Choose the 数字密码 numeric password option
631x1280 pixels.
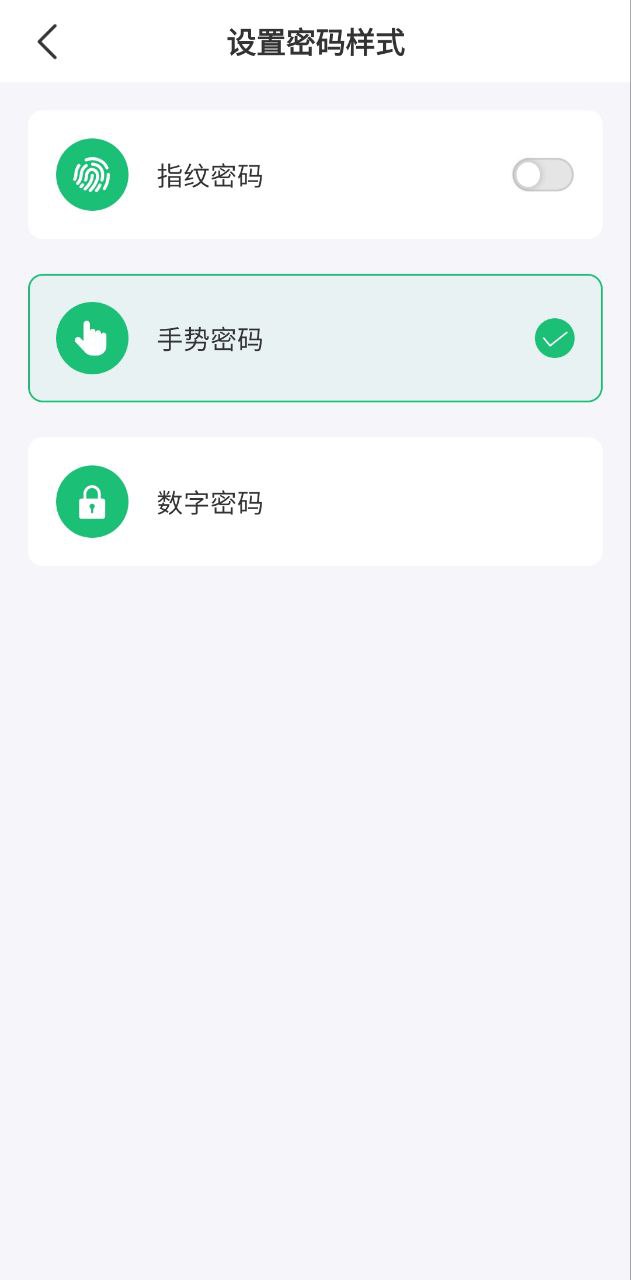(315, 502)
